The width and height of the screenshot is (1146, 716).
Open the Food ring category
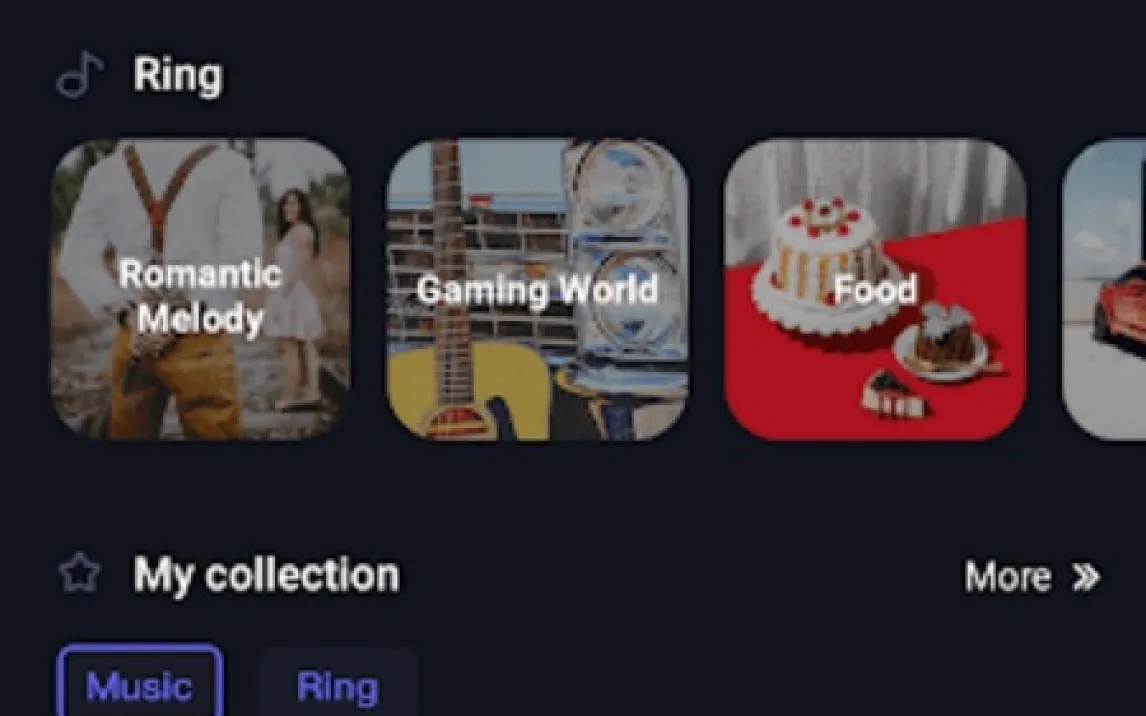pos(874,290)
